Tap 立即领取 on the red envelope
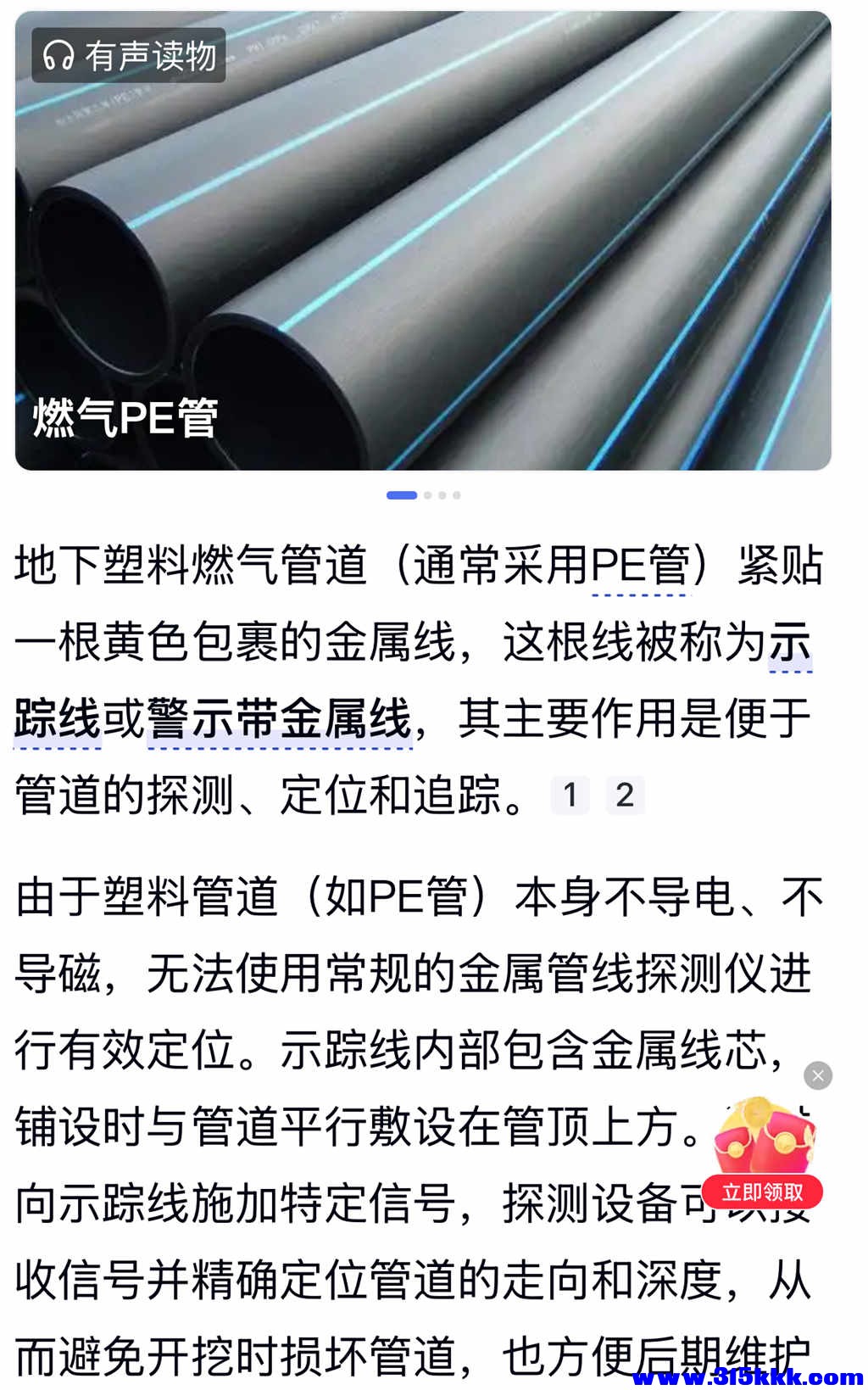Image resolution: width=868 pixels, height=1390 pixels. pos(762,1192)
